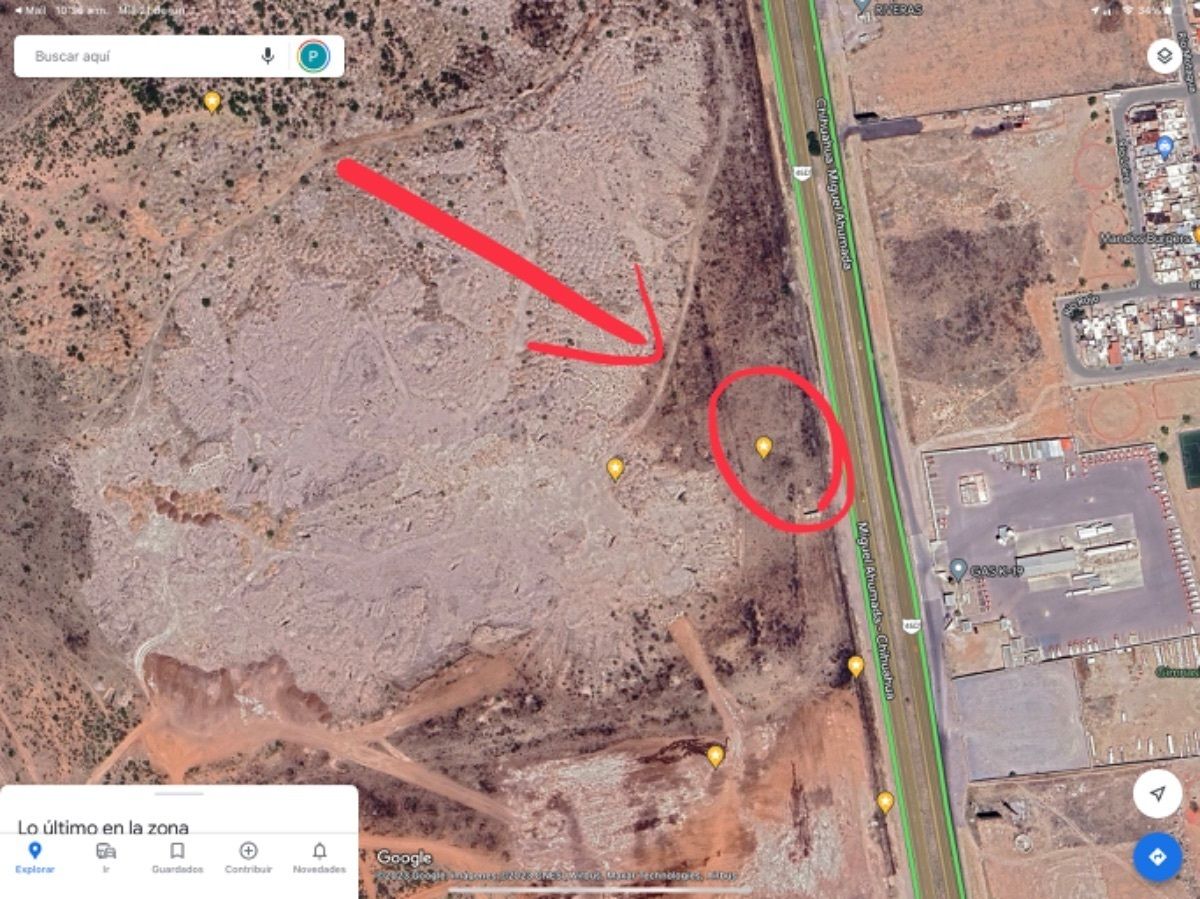1200x899 pixels.
Task: Open the blue directions button
Action: 1157,857
